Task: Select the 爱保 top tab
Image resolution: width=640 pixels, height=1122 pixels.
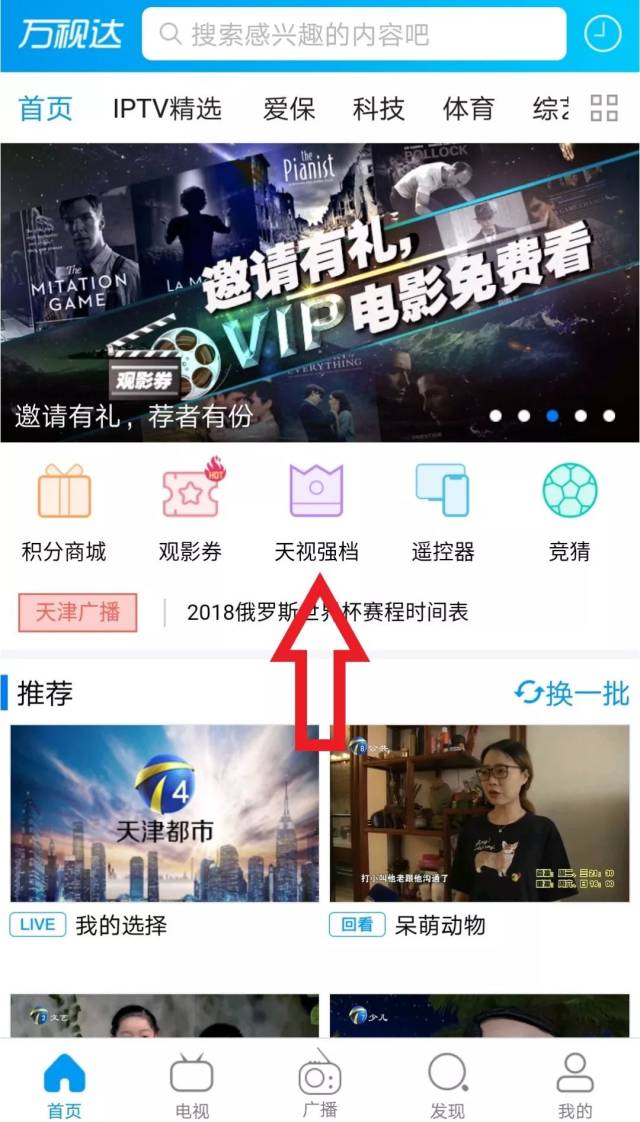Action: point(289,108)
